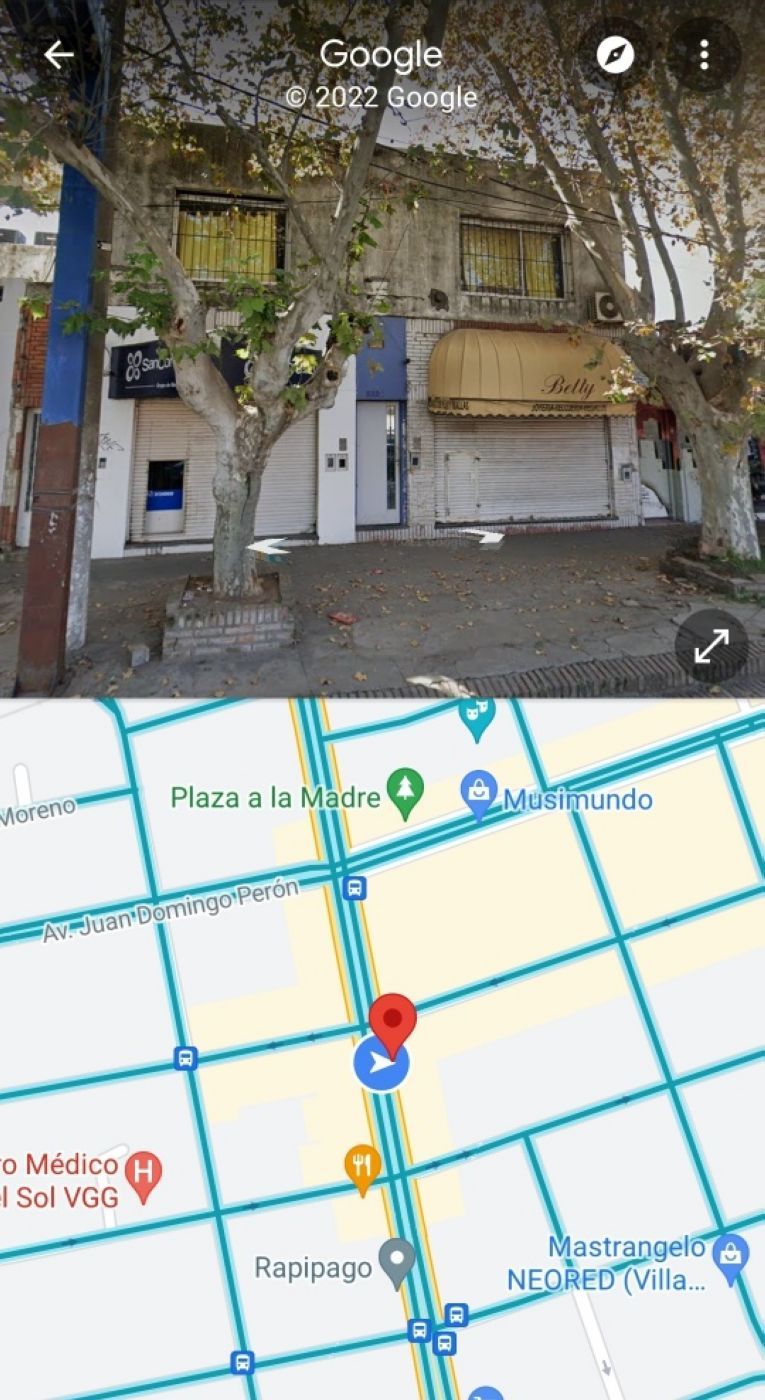Select the restaurant marker on map
This screenshot has height=1400, width=765.
coord(363,1167)
